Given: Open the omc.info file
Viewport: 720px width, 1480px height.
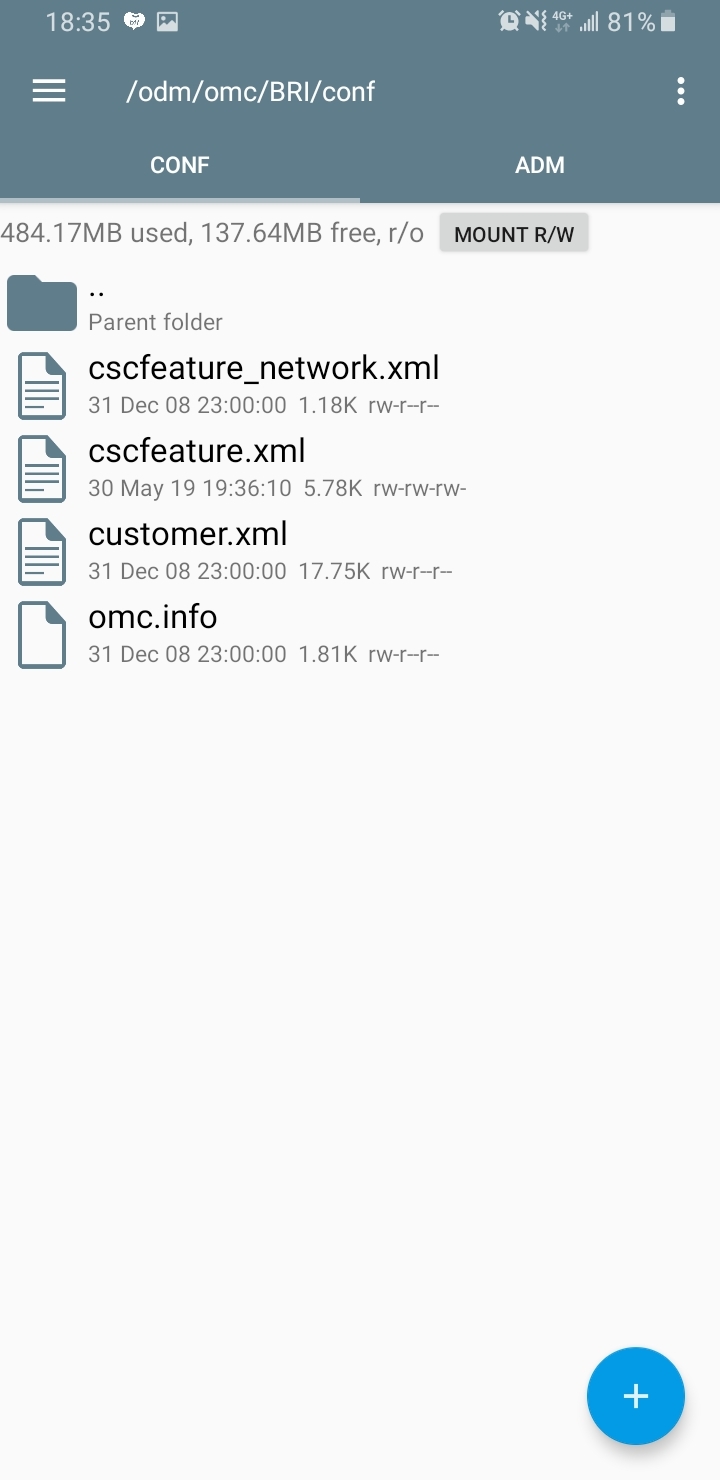Looking at the screenshot, I should point(360,634).
